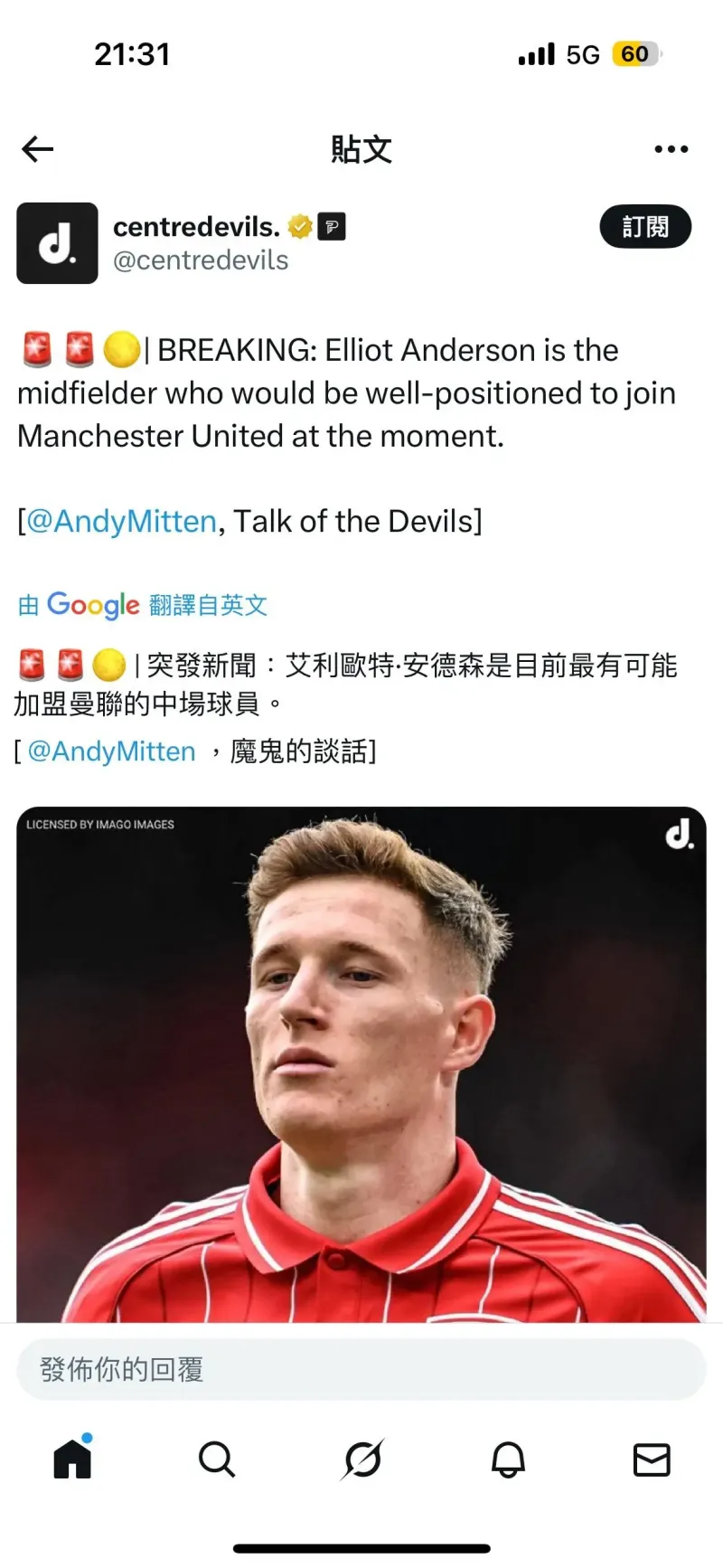Tap the Google 翻譯自英文 translation link
This screenshot has width=723, height=1568.
coord(143,605)
